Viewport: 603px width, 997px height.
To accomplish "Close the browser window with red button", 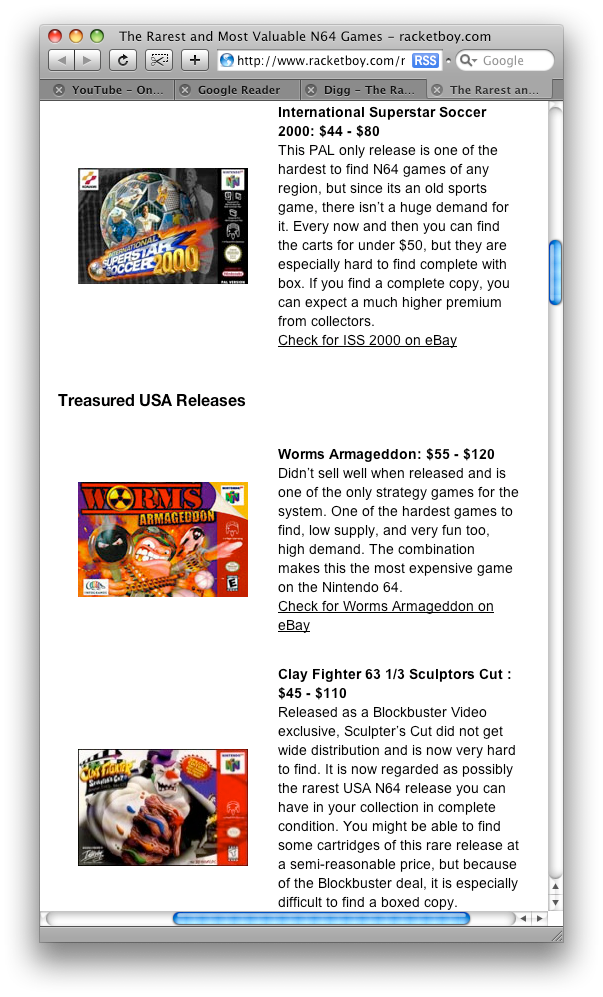I will (55, 36).
